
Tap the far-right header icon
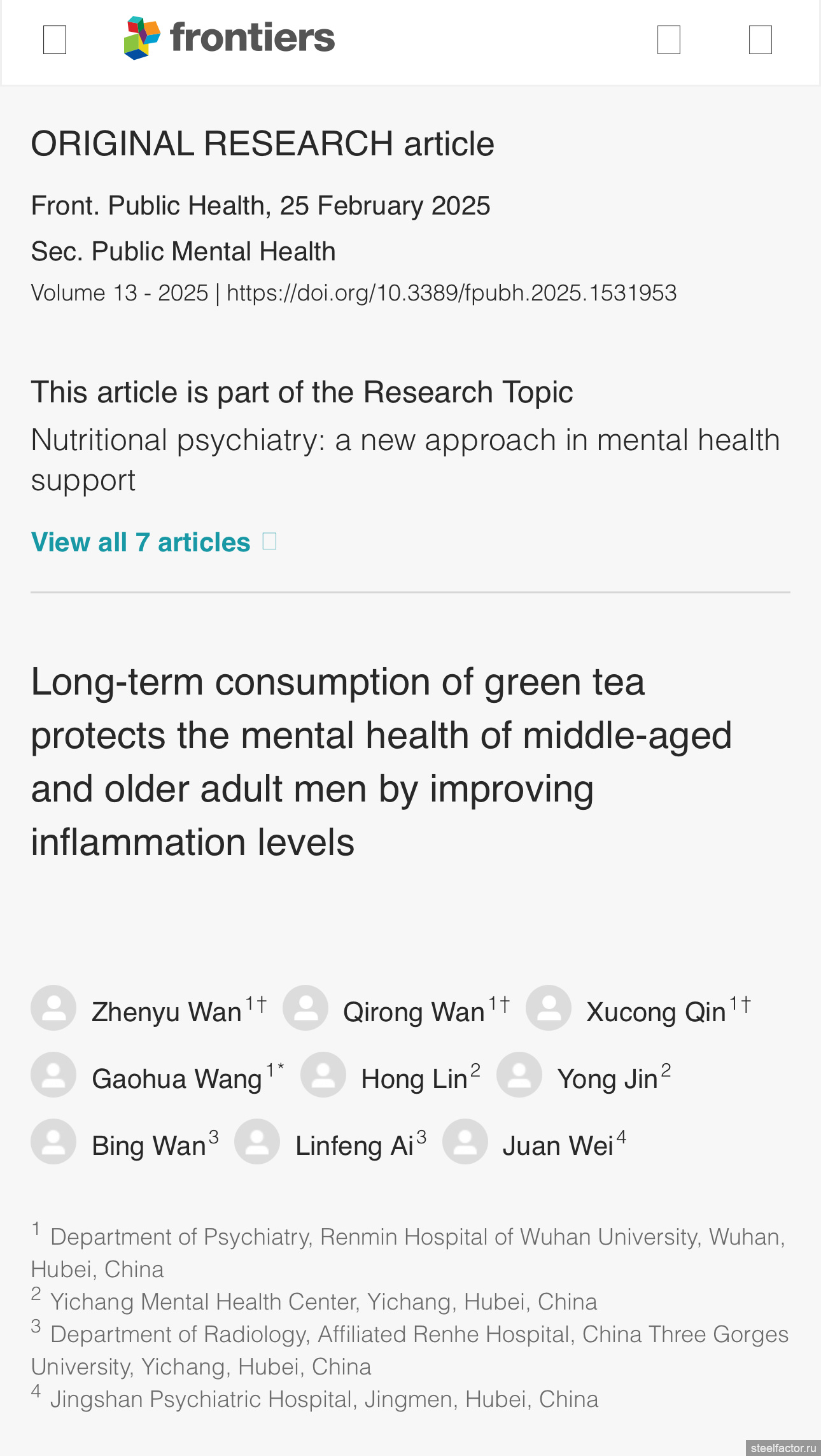pos(761,40)
